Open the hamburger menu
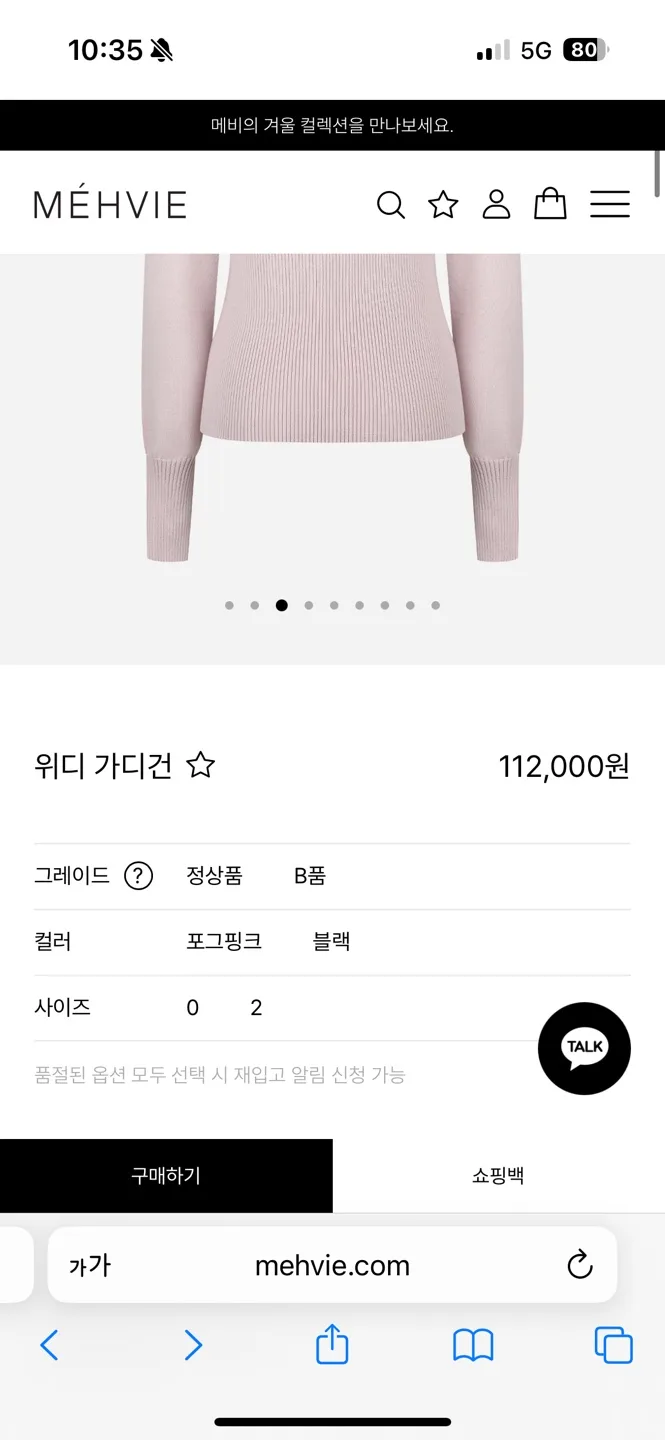 (609, 204)
